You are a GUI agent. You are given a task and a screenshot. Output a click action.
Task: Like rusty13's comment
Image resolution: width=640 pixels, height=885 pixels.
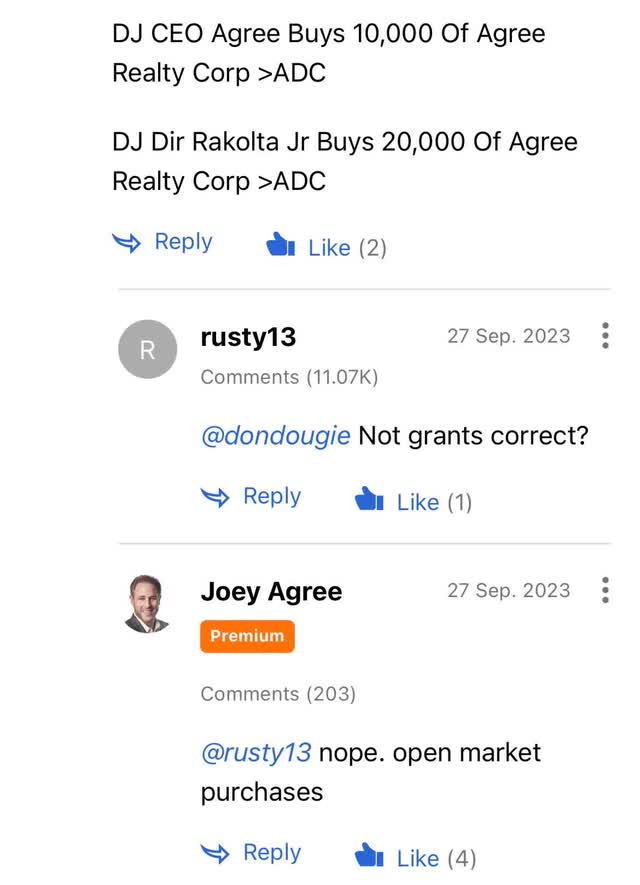point(413,501)
